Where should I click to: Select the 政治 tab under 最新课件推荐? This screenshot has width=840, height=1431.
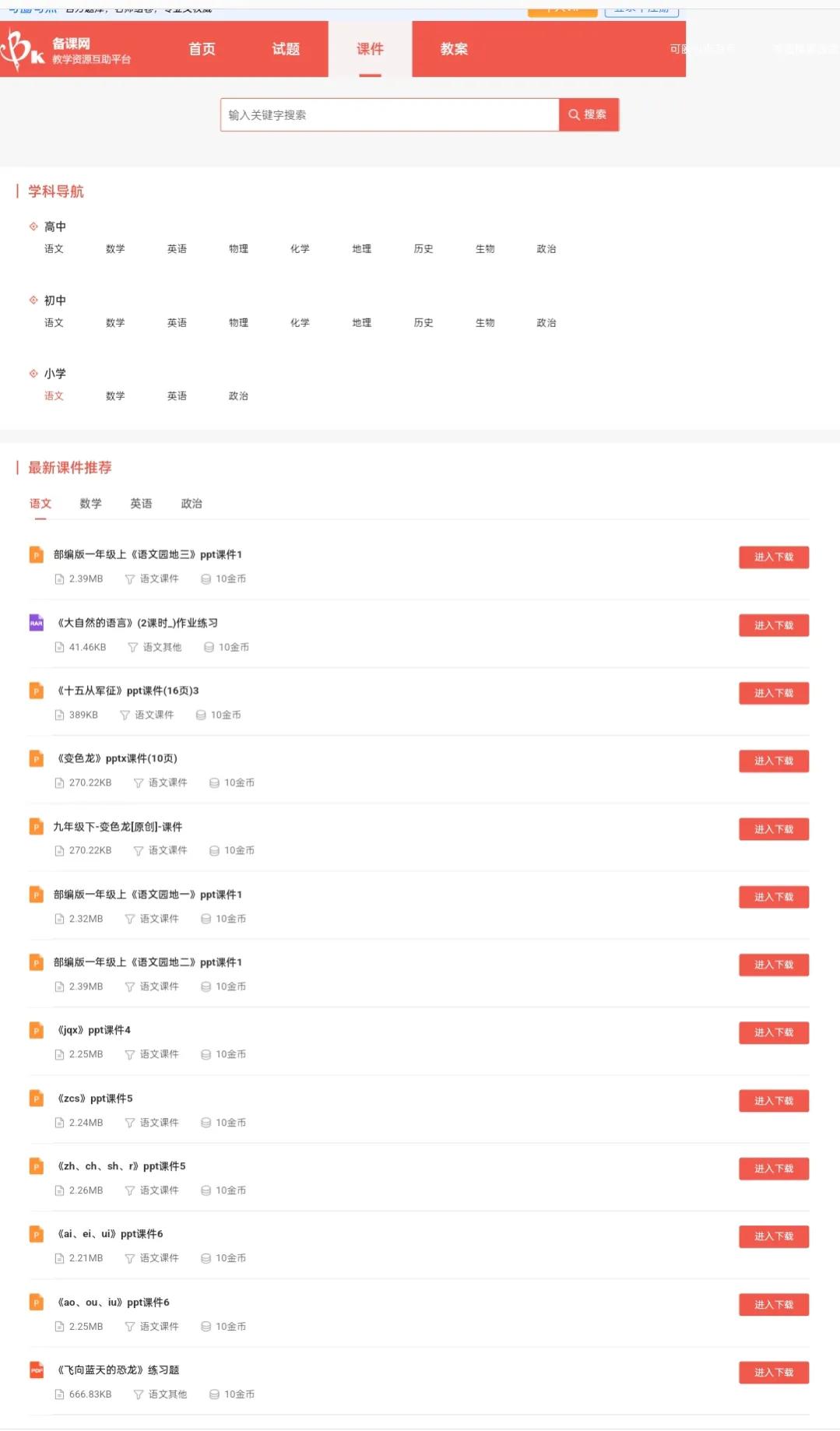[x=191, y=504]
